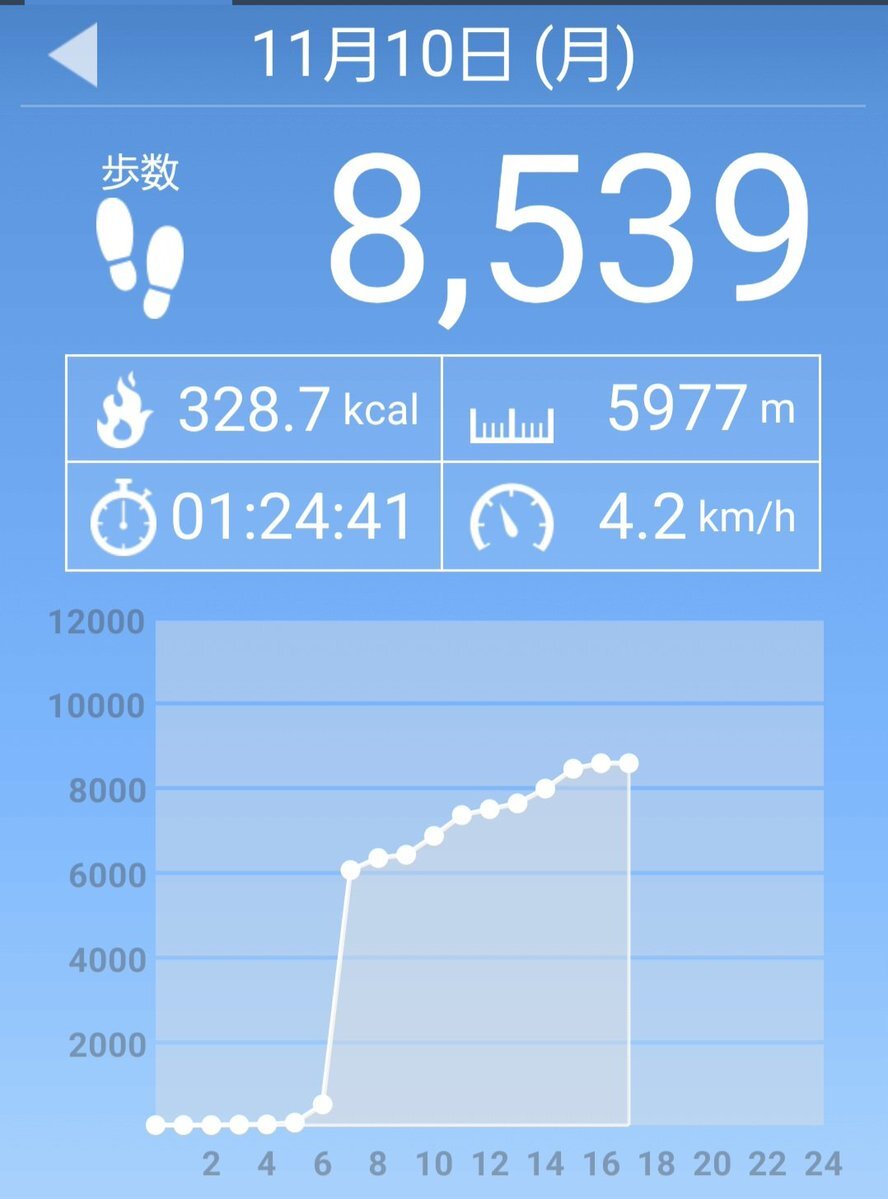Go to the previous day with the left arrow

coord(75,54)
